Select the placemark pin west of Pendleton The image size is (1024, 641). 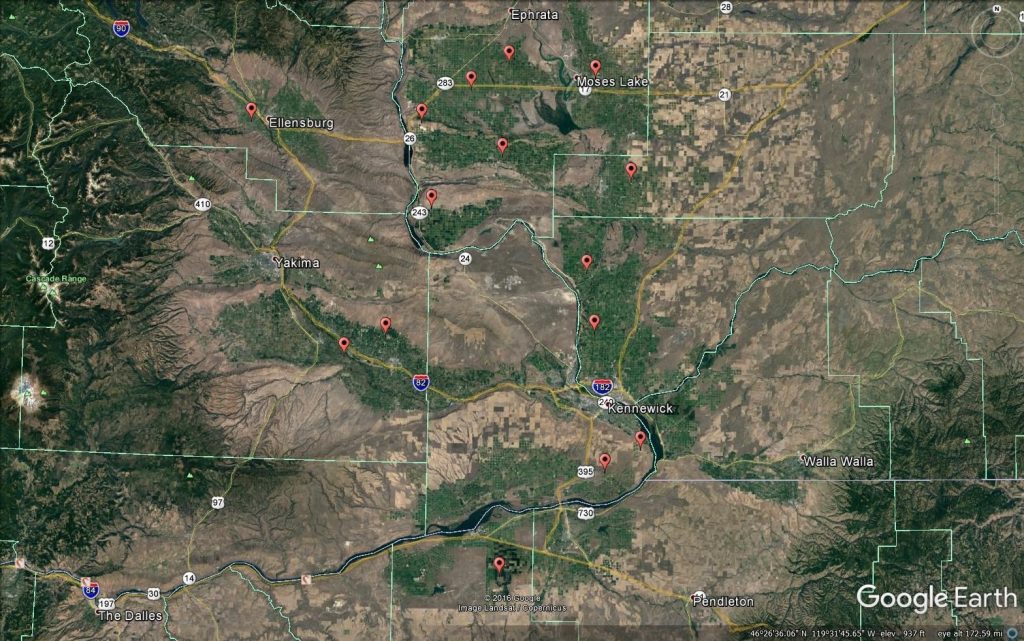click(x=499, y=564)
